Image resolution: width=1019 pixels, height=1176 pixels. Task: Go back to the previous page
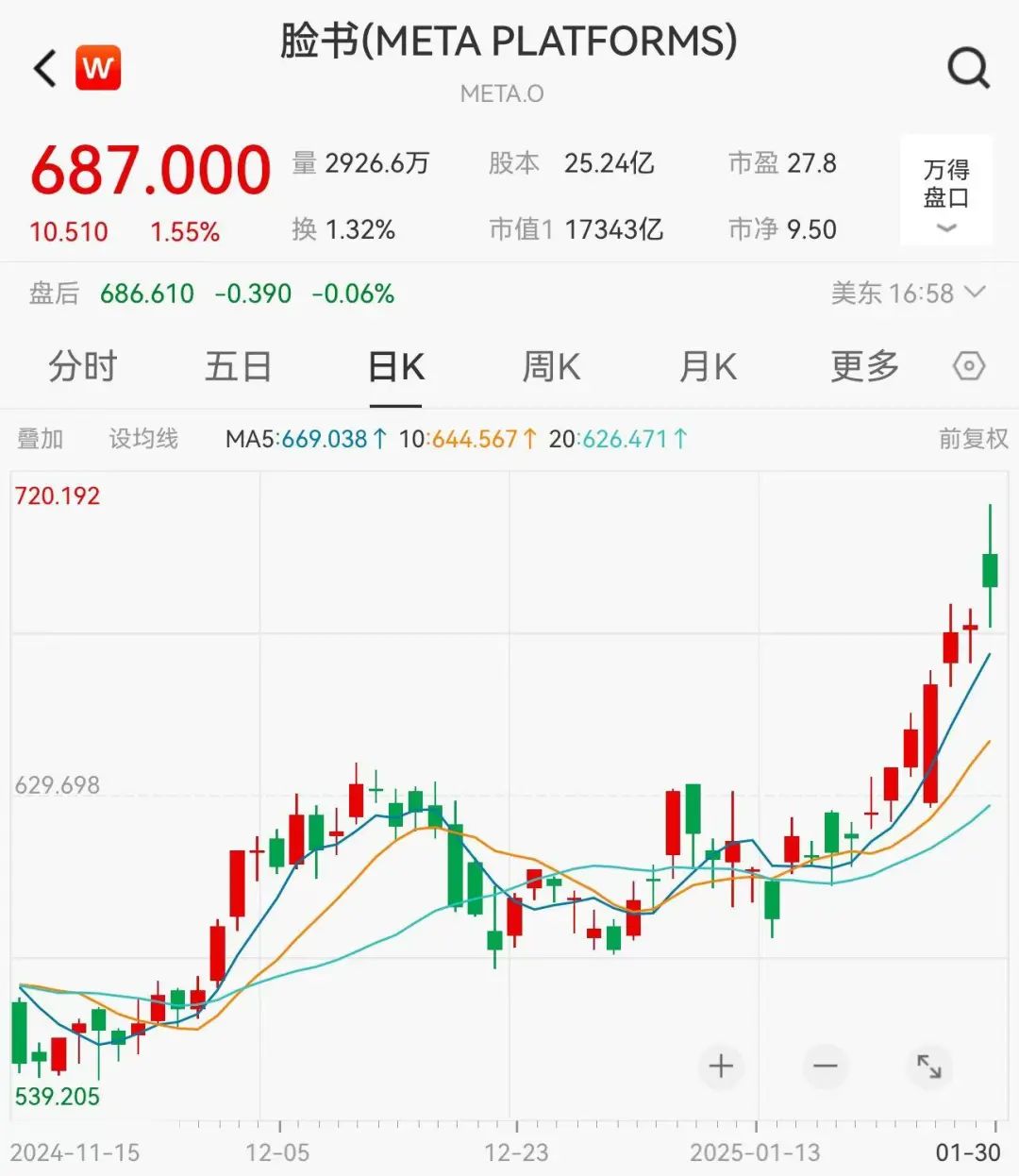pyautogui.click(x=45, y=68)
